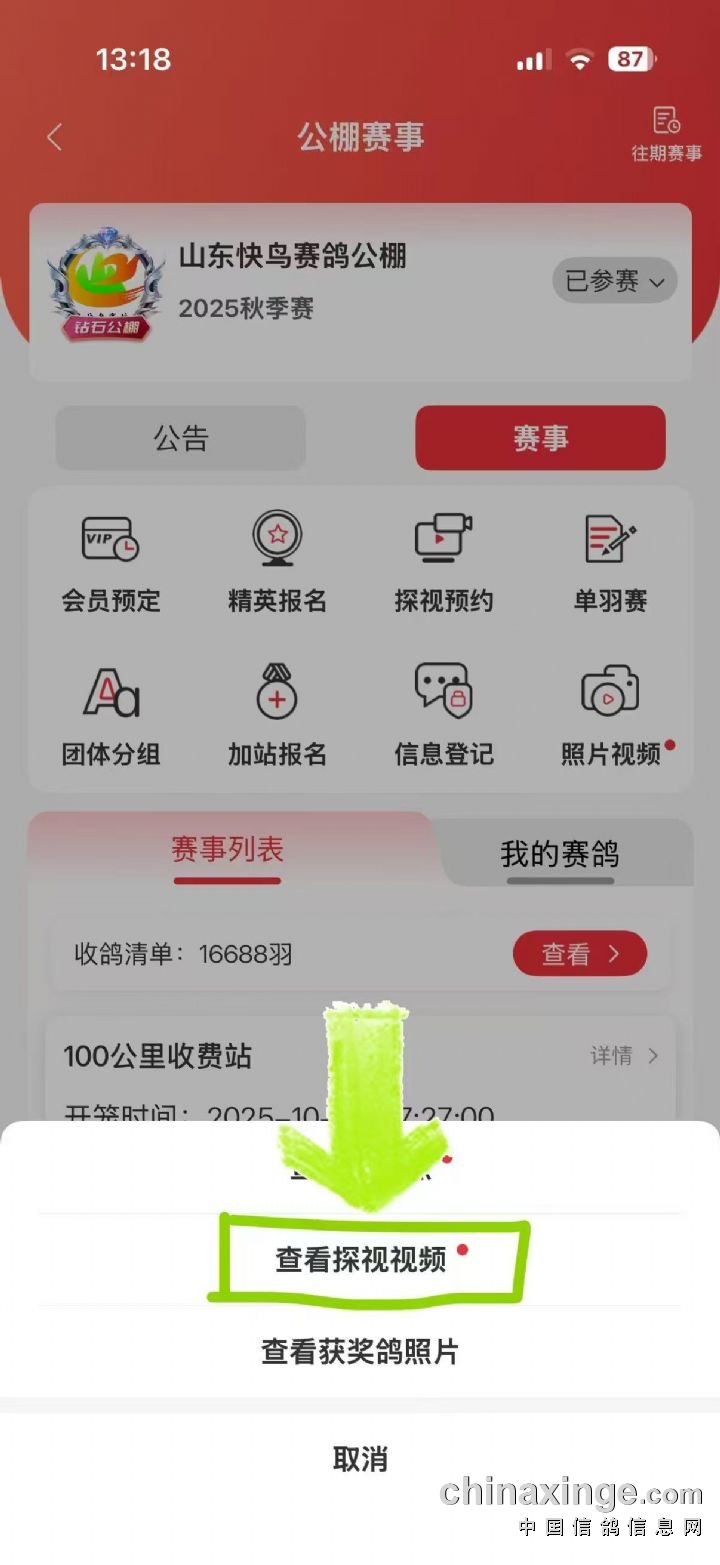Image resolution: width=720 pixels, height=1565 pixels.
Task: Open 精英报名
Action: point(277,563)
